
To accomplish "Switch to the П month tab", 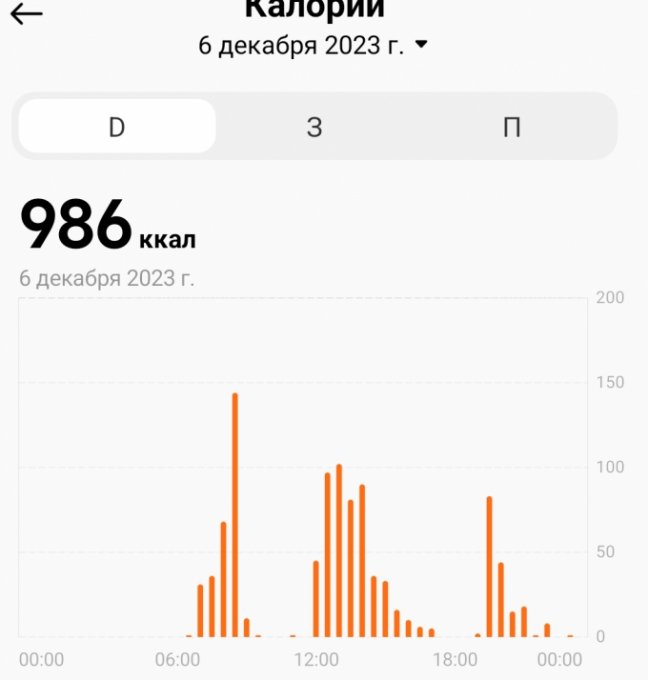I will pos(511,127).
